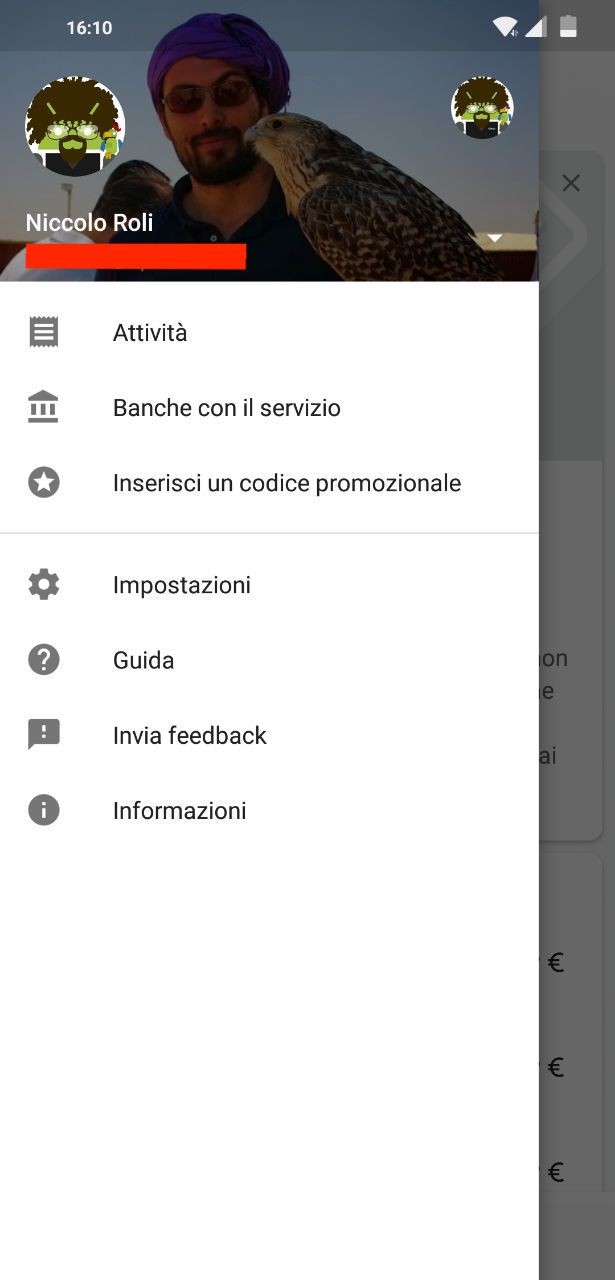Screen dimensions: 615x1280
Task: Dismiss the card with the X icon
Action: [x=571, y=183]
